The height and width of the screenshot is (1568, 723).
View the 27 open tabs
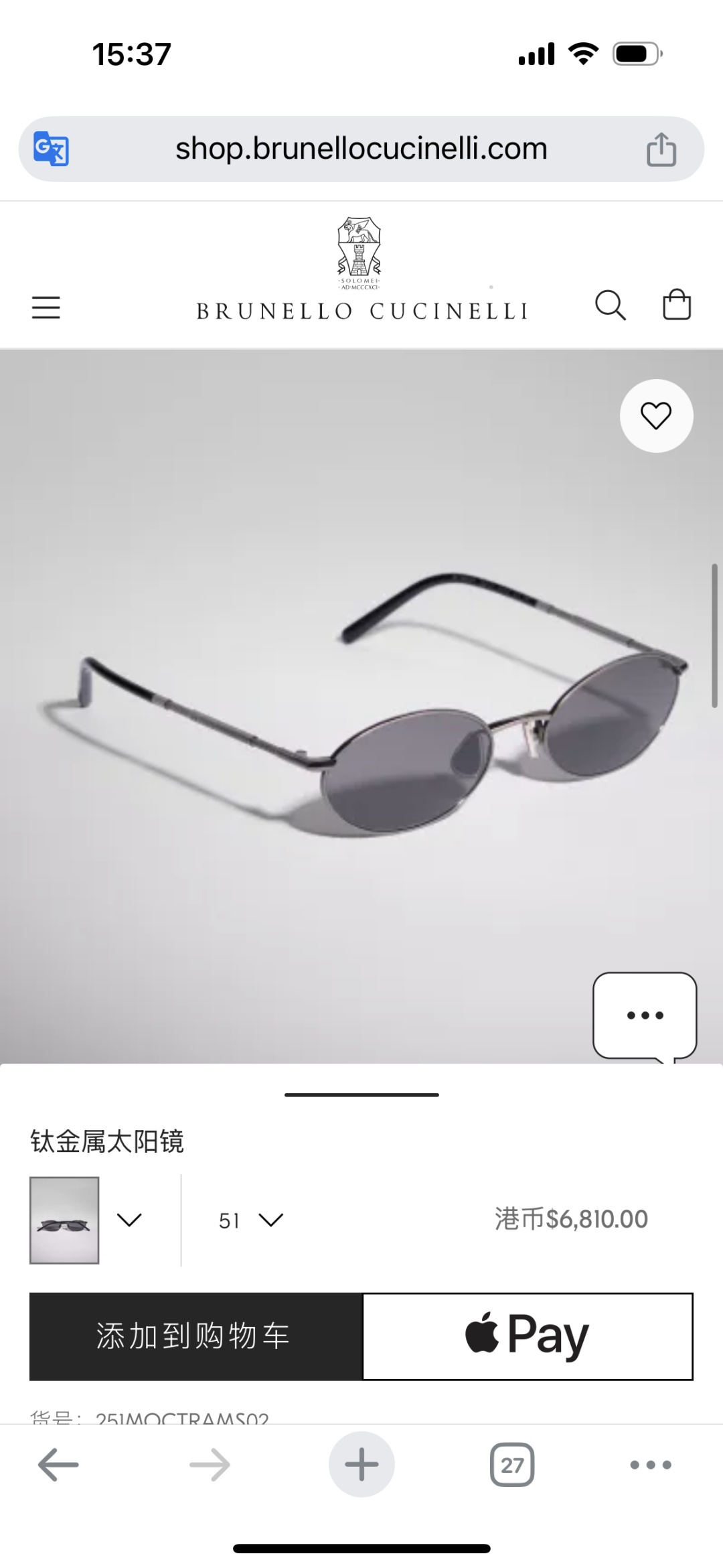512,1465
